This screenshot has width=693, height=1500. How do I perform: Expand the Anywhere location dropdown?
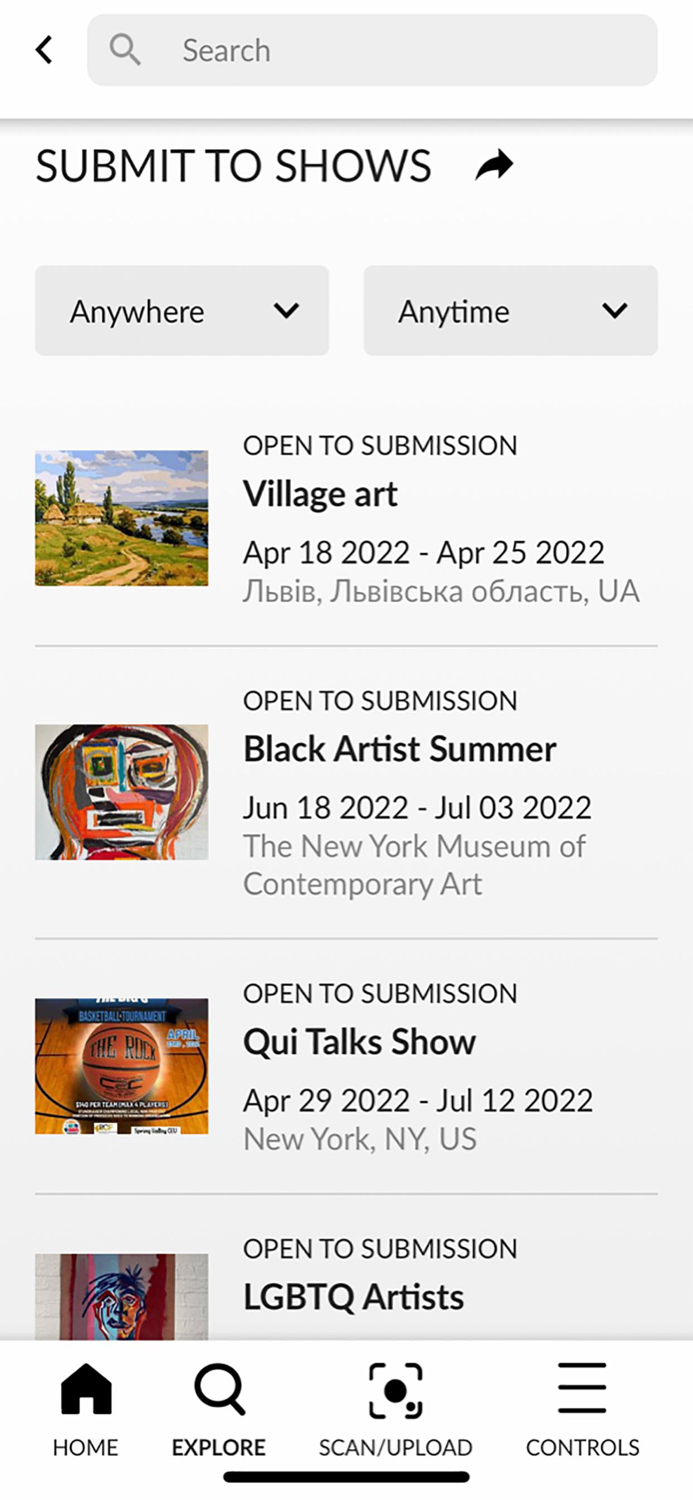pyautogui.click(x=182, y=311)
